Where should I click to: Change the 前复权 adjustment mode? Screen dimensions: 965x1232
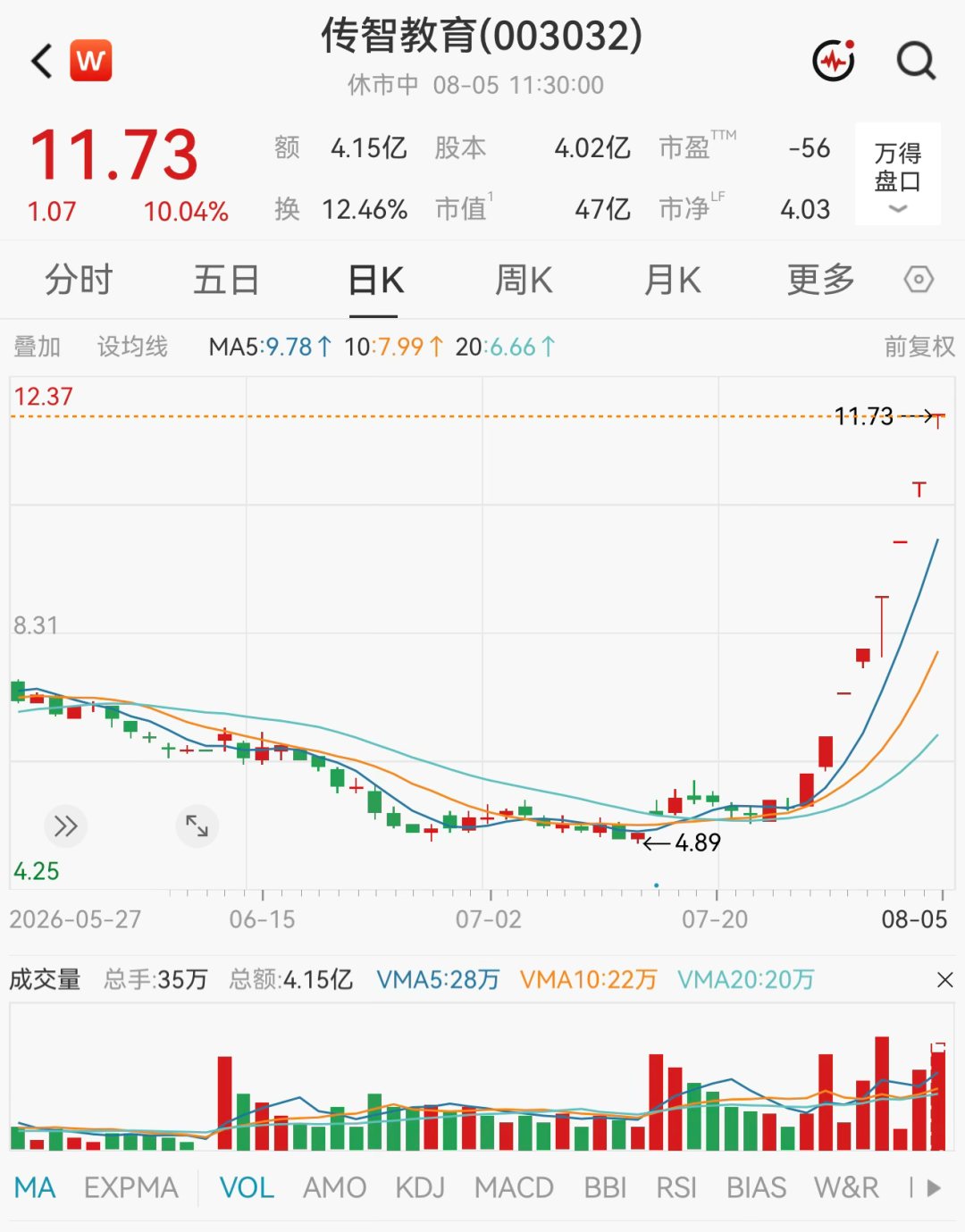pos(919,347)
